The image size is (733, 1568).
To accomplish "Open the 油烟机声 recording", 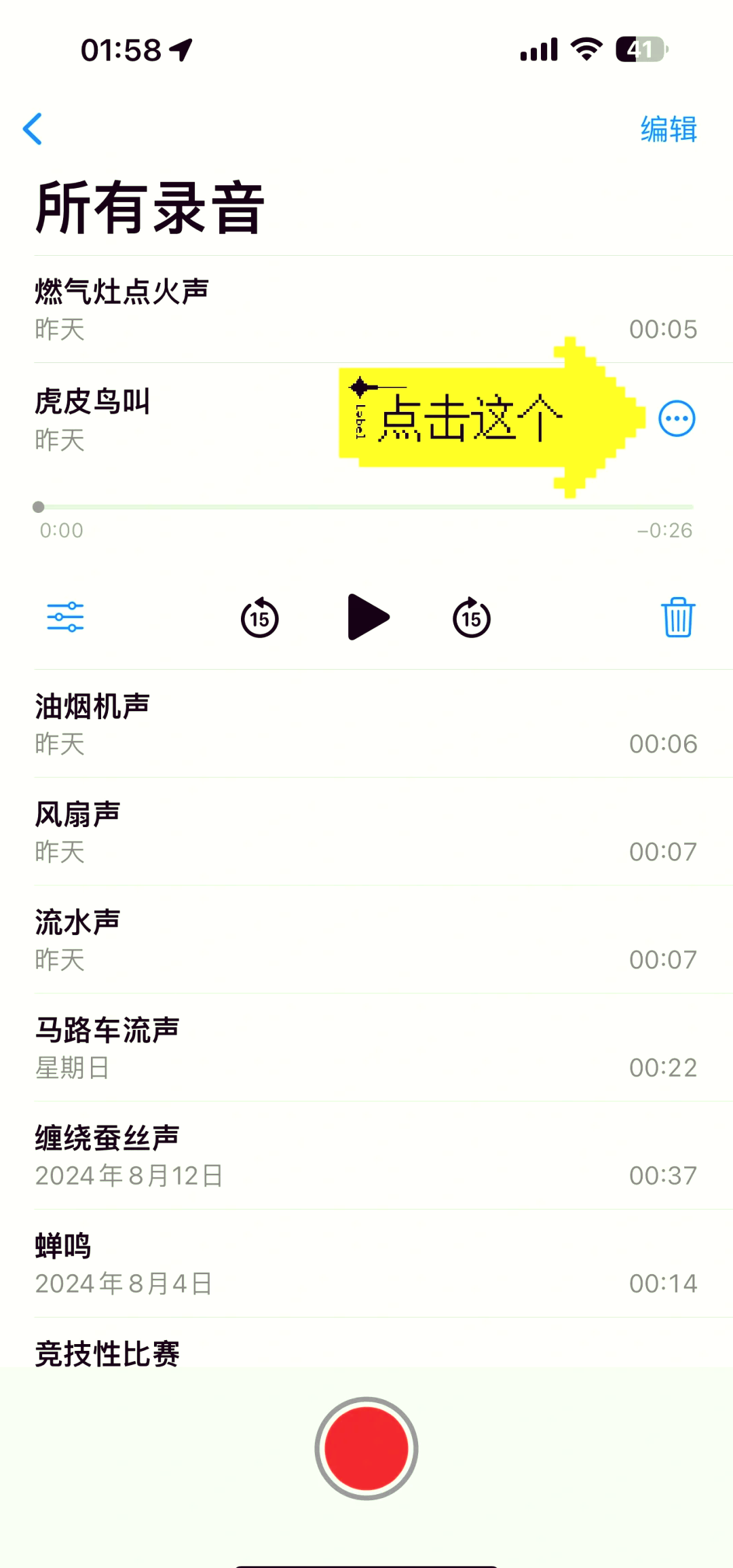I will click(271, 723).
